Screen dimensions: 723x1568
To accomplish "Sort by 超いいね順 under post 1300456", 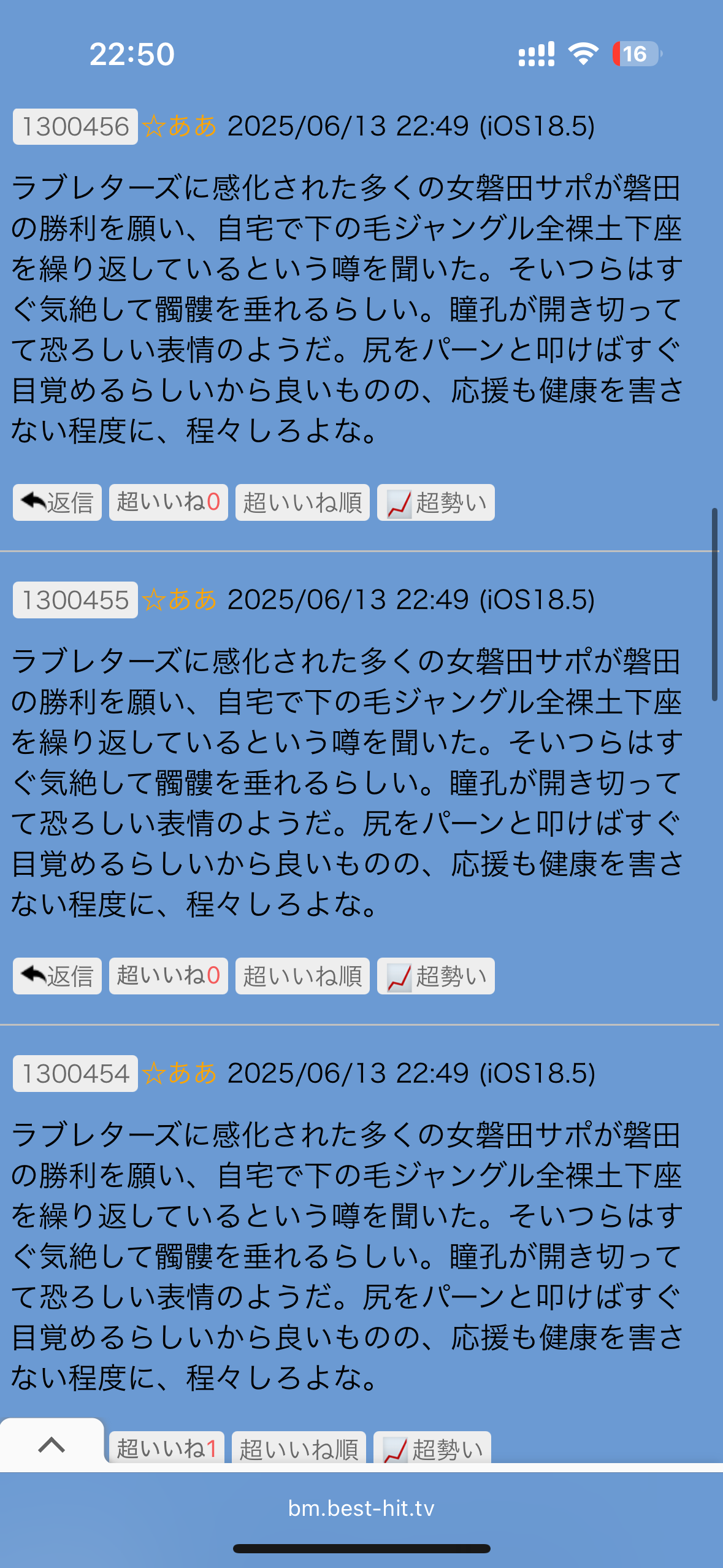I will 302,502.
